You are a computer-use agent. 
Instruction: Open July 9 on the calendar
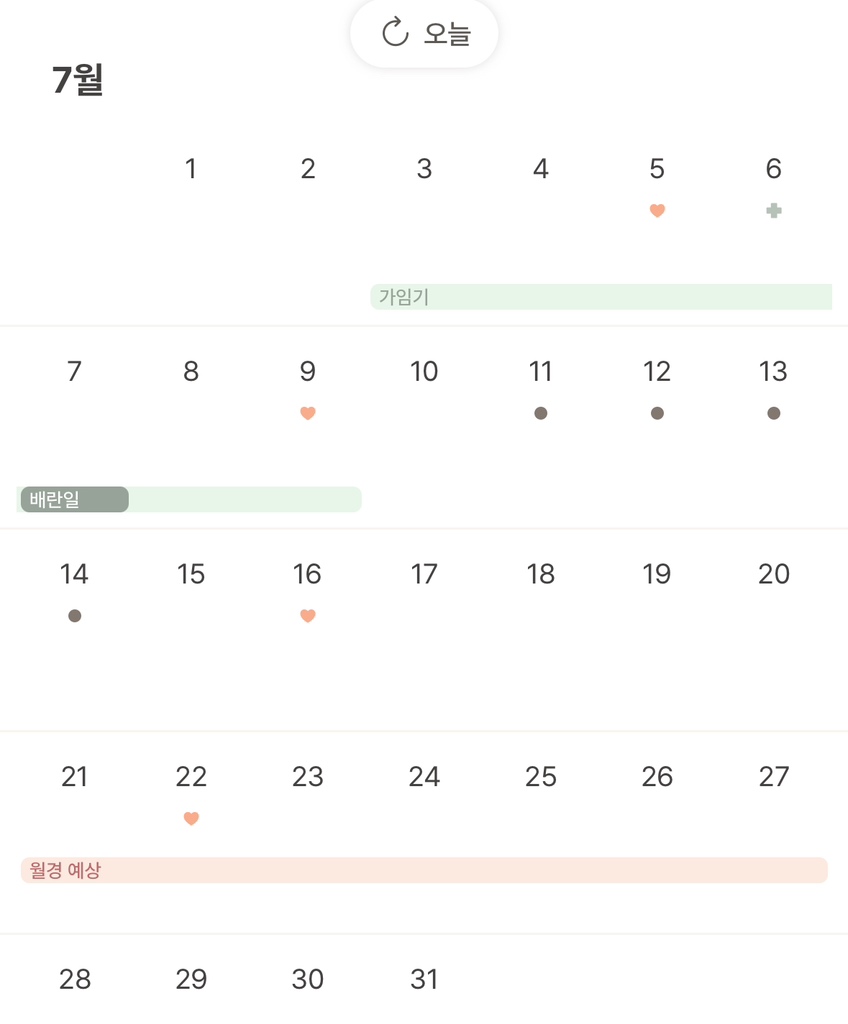pos(307,372)
